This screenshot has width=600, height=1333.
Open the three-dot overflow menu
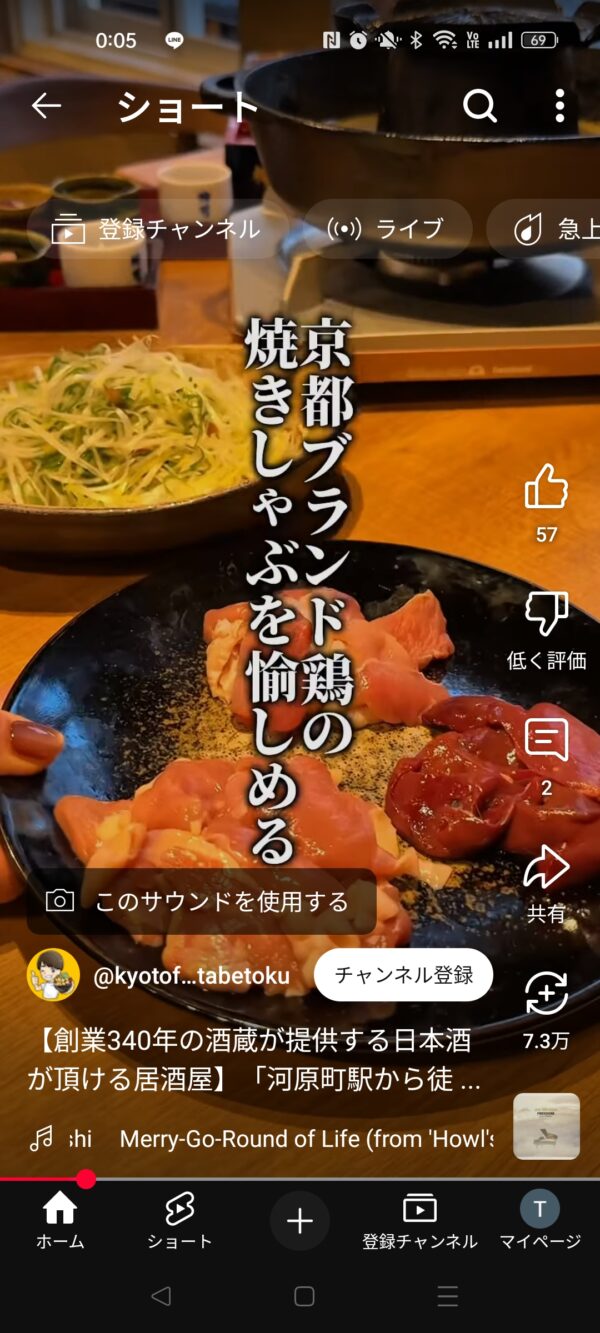click(559, 106)
